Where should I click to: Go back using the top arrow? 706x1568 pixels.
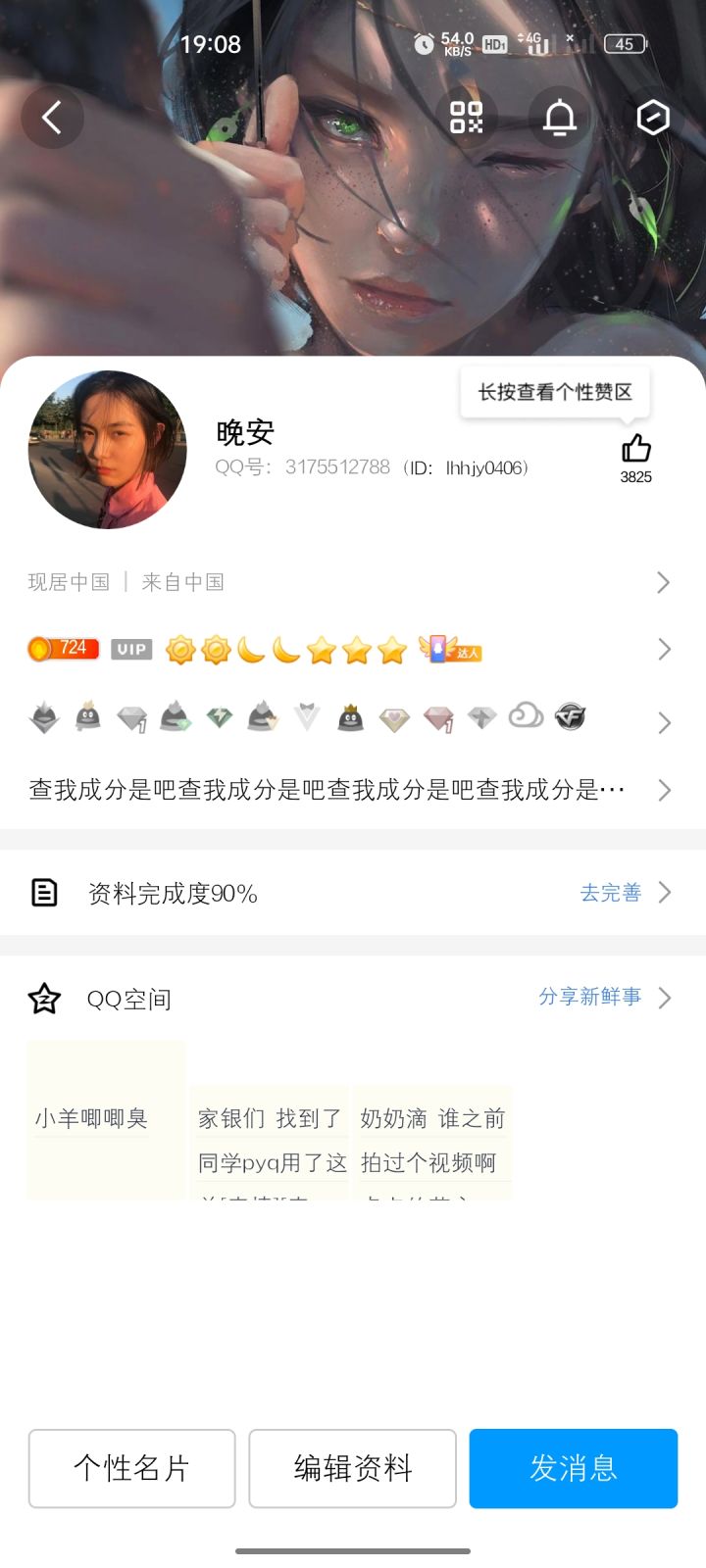(52, 118)
